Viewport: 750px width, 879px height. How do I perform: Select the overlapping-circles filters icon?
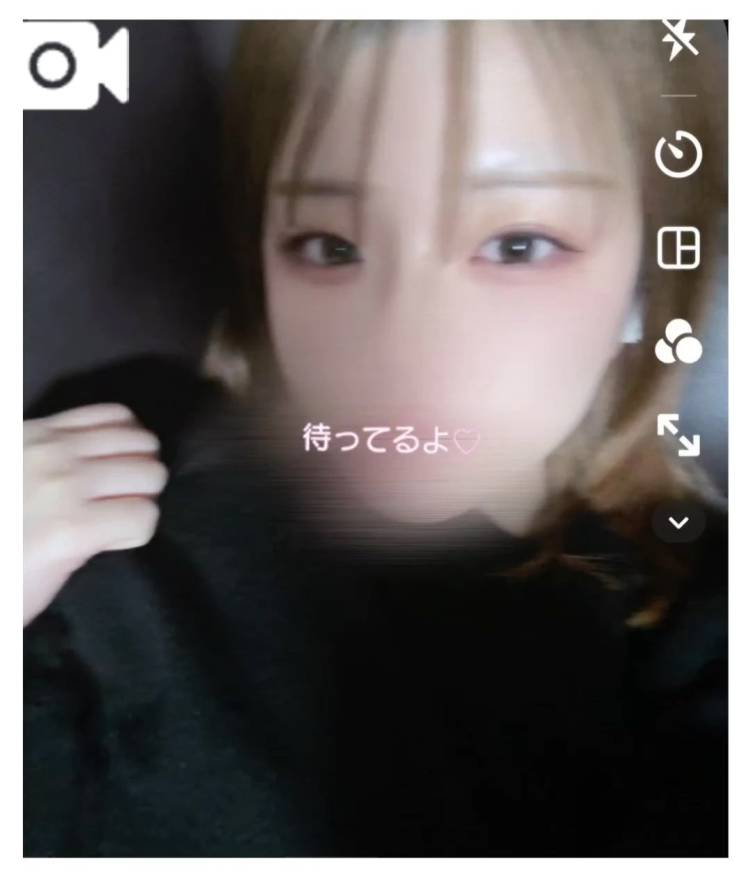pyautogui.click(x=681, y=344)
